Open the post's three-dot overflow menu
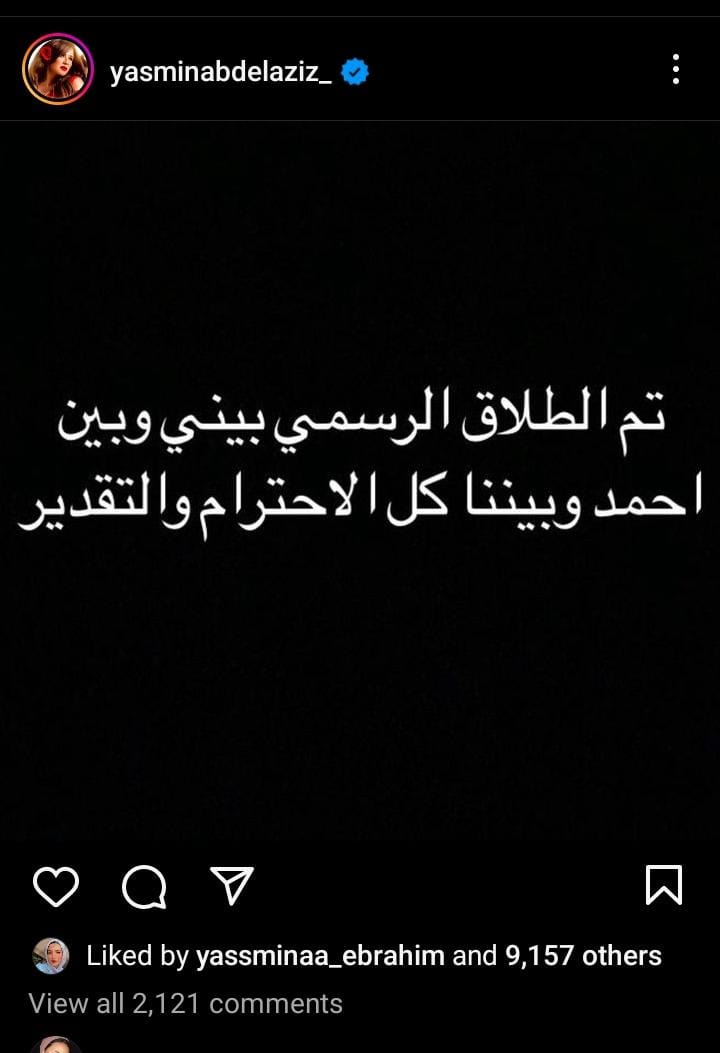Viewport: 720px width, 1053px height. [676, 70]
